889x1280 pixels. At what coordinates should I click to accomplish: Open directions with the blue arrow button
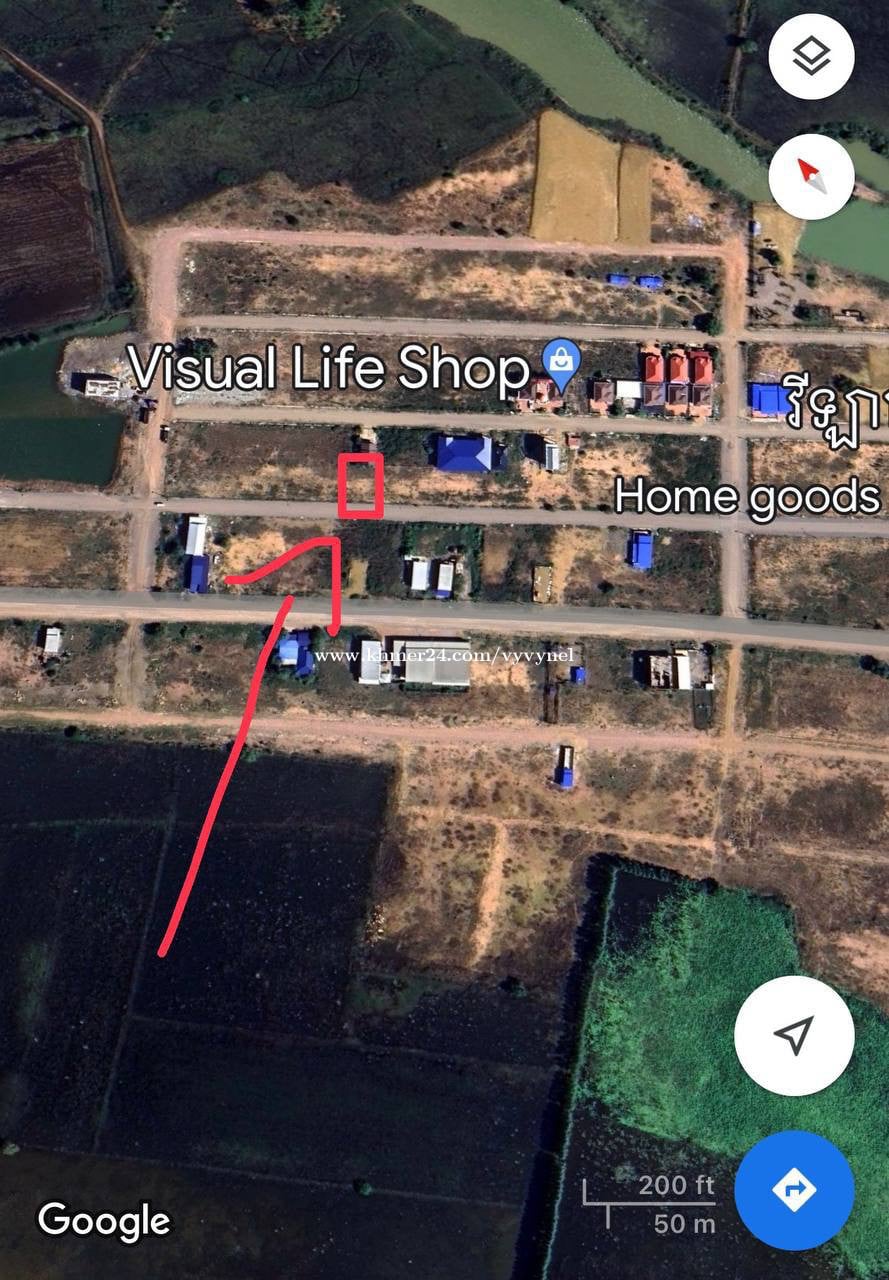[794, 1190]
